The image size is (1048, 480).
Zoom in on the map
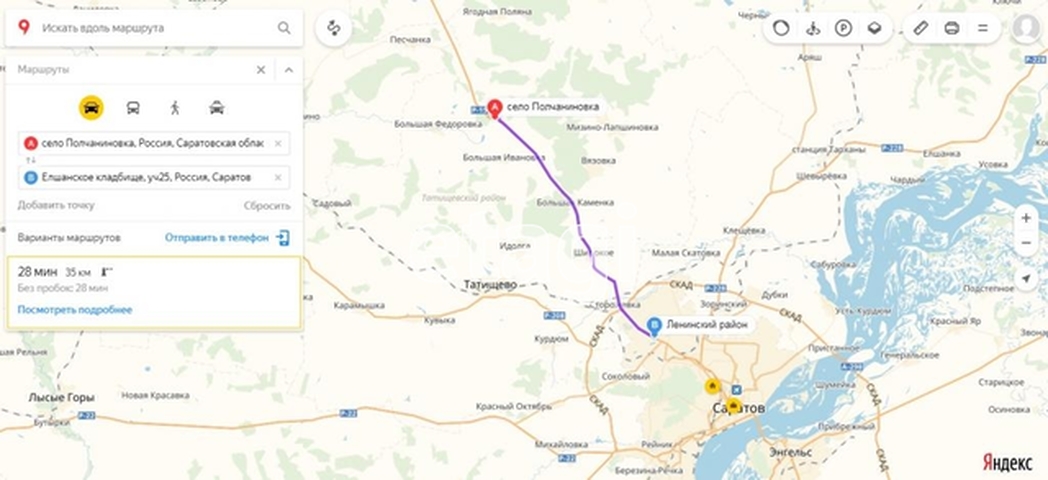pyautogui.click(x=1026, y=217)
